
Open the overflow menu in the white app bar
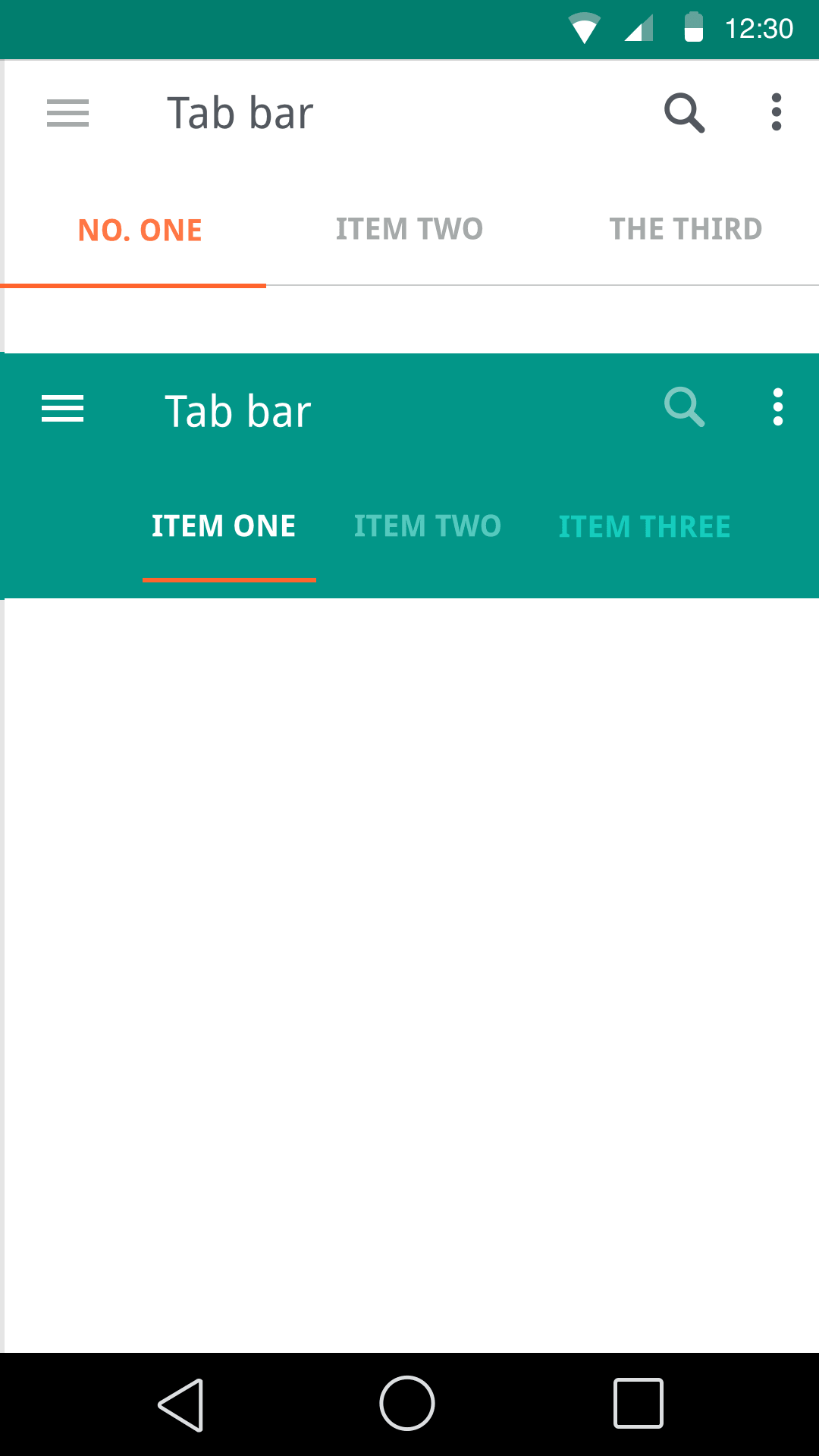click(776, 113)
